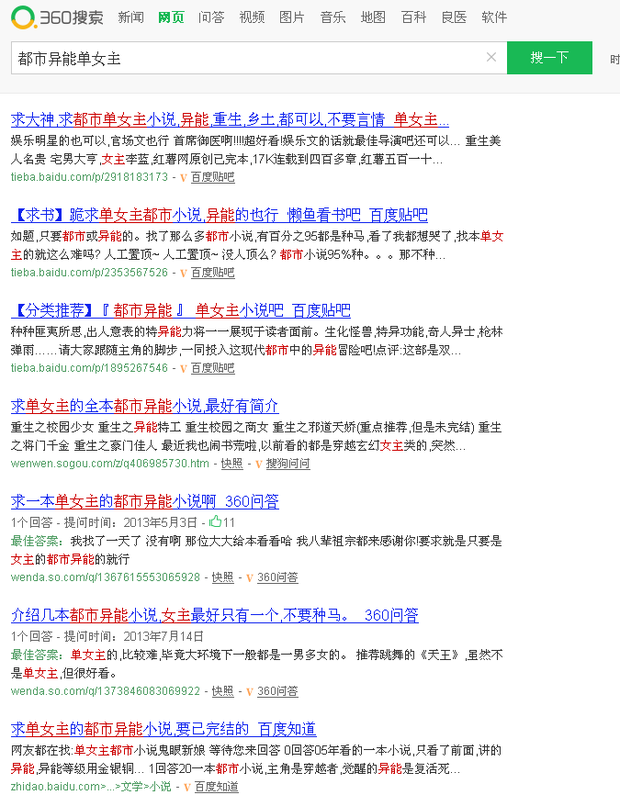Open result 求单女主的都市异能小说,要已完结的
This screenshot has width=620, height=795.
pos(163,729)
